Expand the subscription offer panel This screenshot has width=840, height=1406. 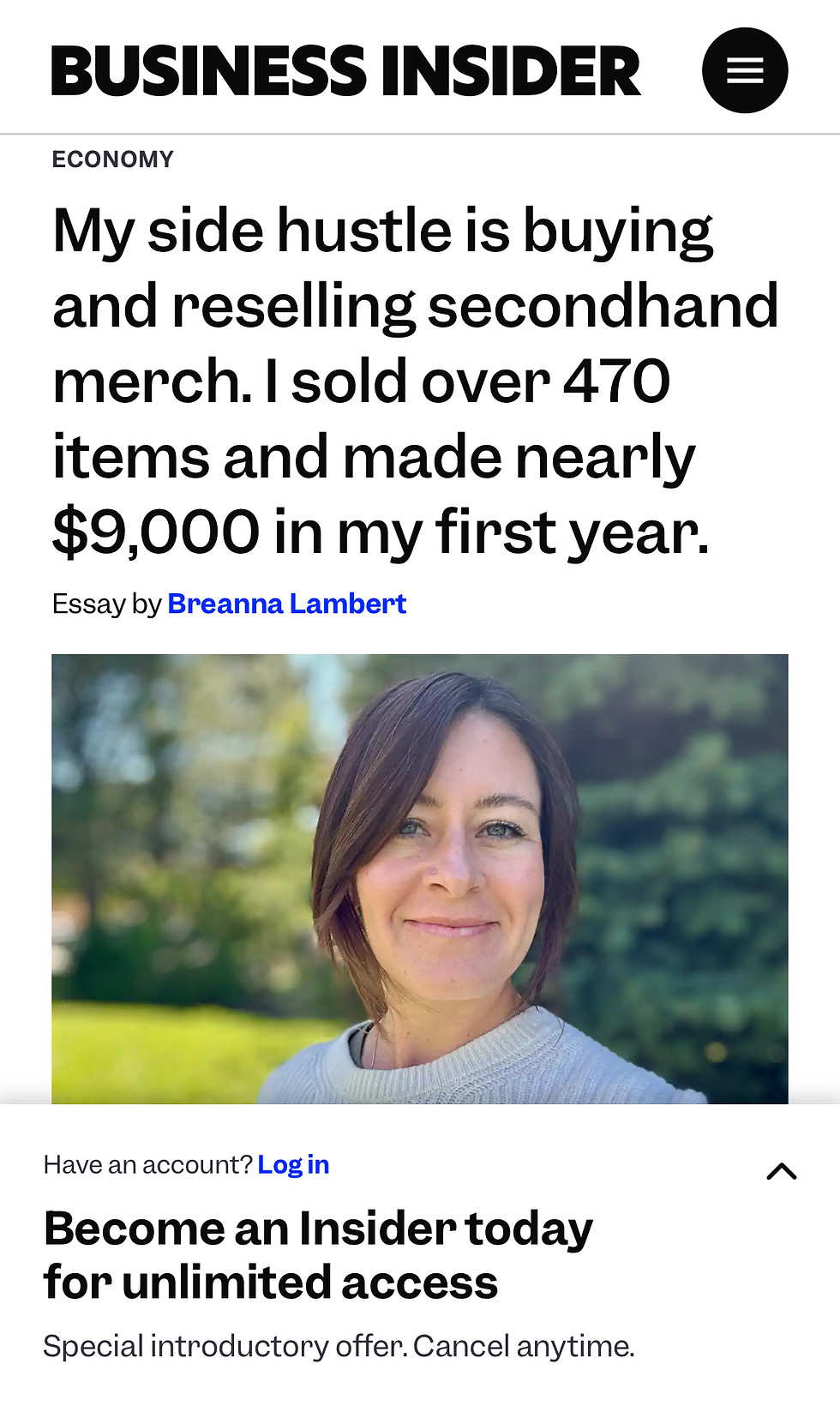pos(781,1171)
